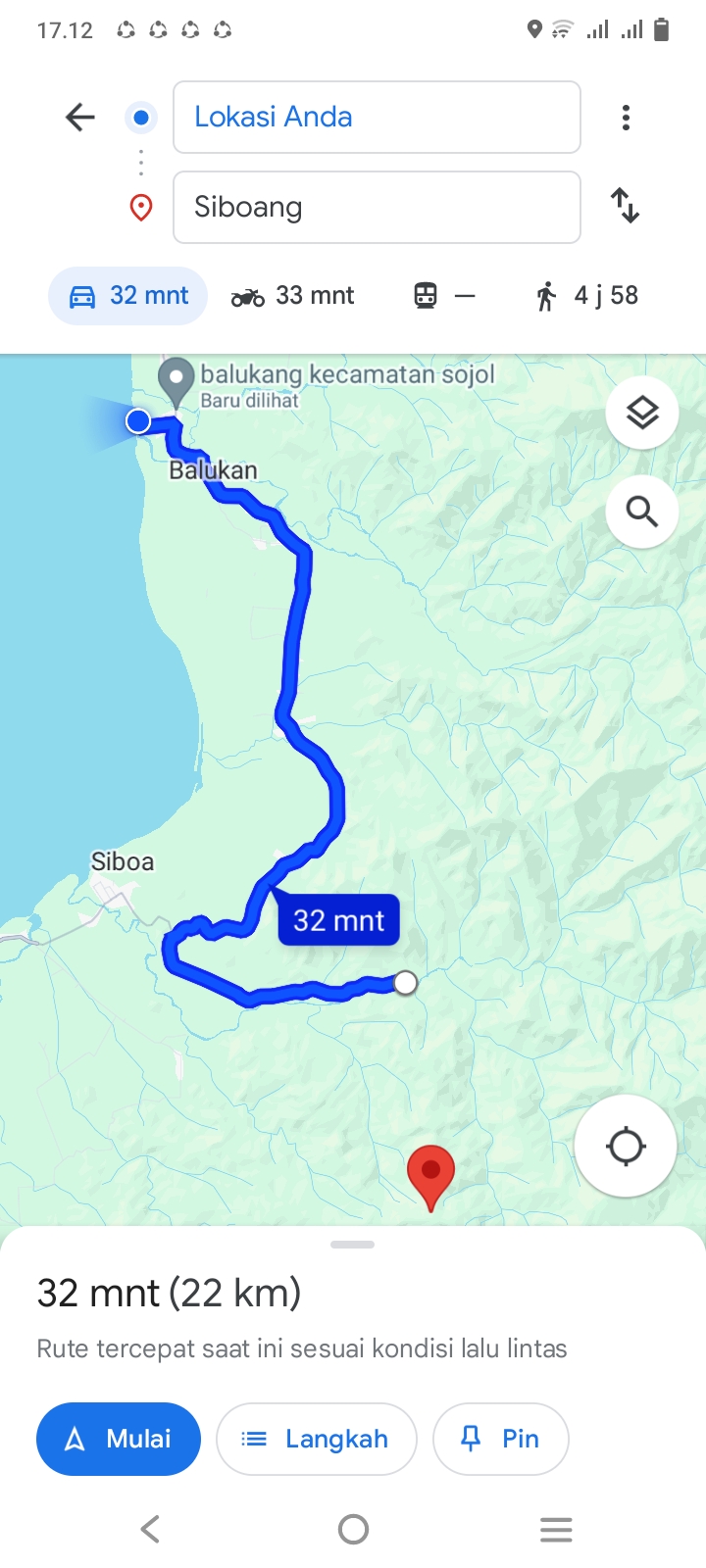Image resolution: width=706 pixels, height=1568 pixels.
Task: Select the car 32 mnt travel mode
Action: tap(127, 295)
